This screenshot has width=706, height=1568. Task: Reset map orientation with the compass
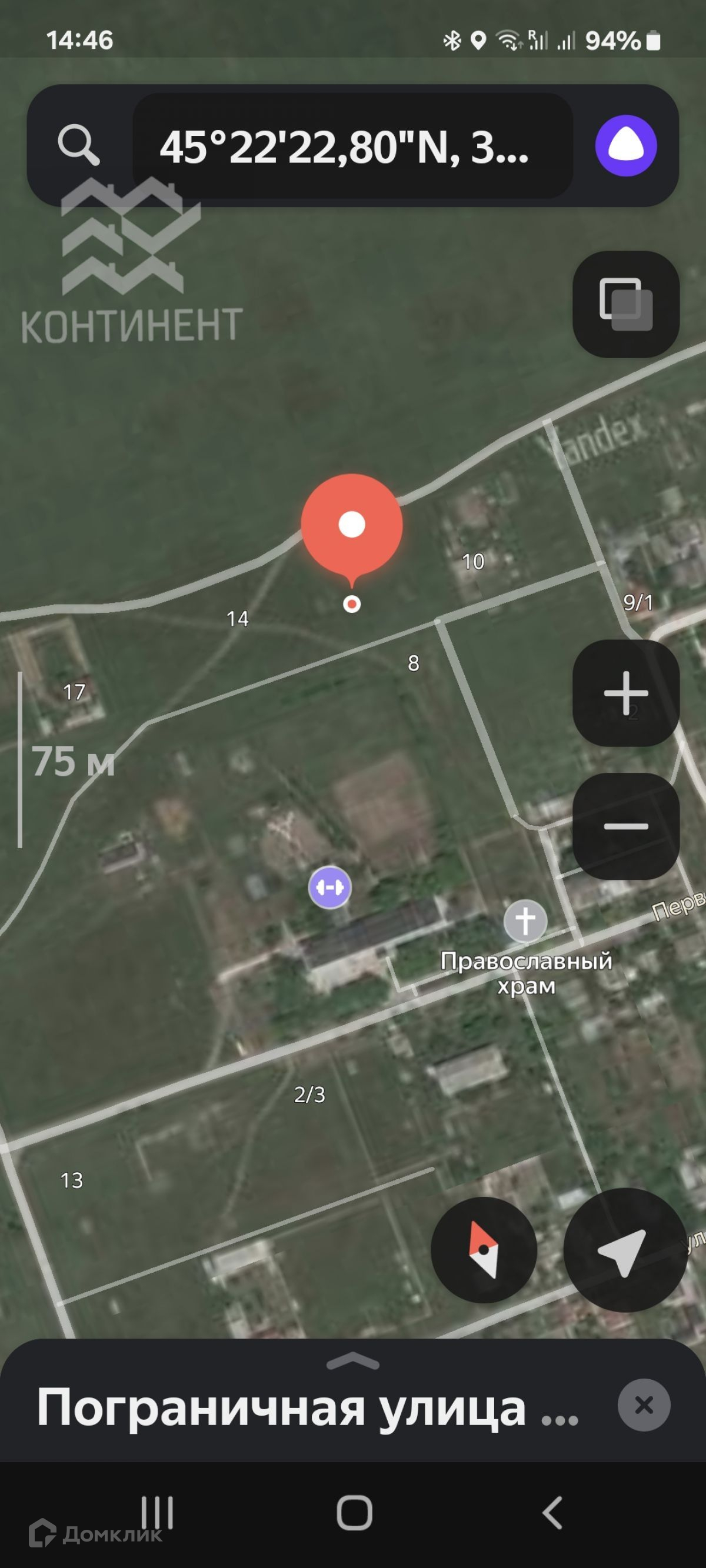tap(484, 1250)
